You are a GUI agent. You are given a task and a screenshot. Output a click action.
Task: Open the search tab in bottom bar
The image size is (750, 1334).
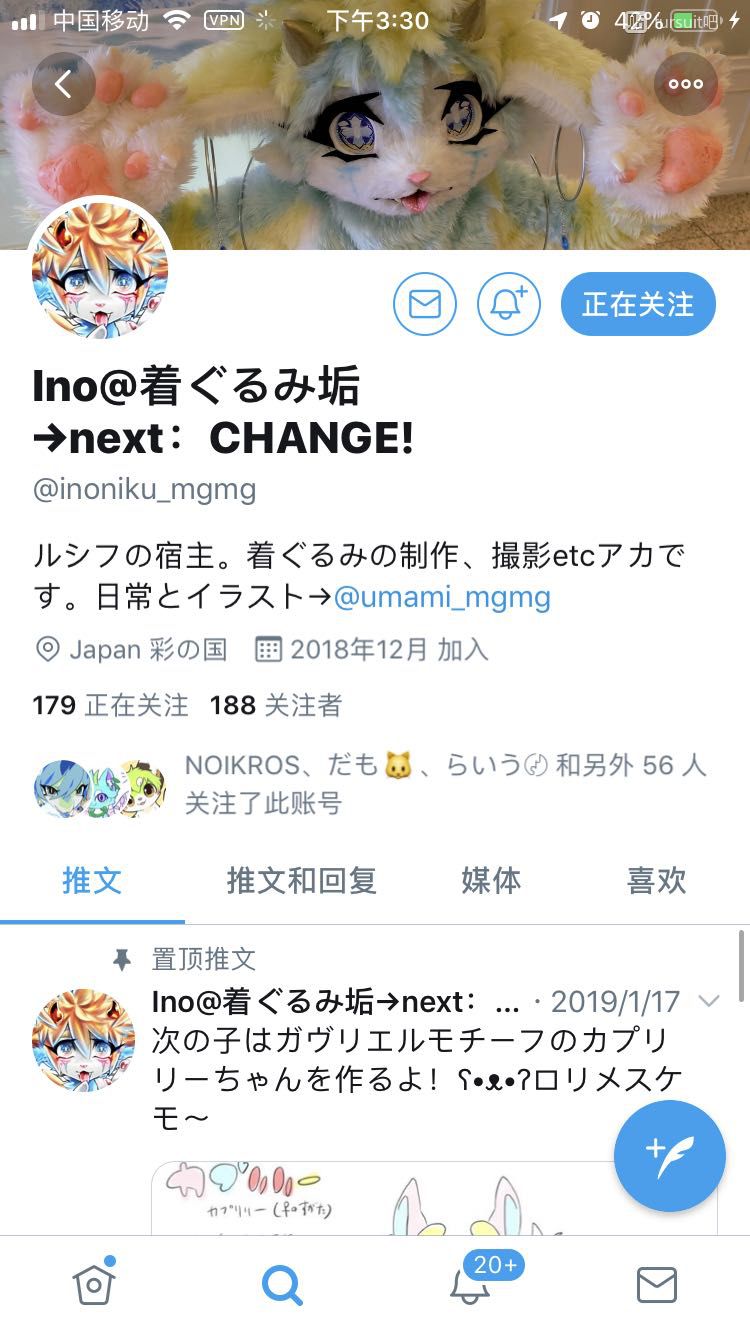(x=282, y=1284)
